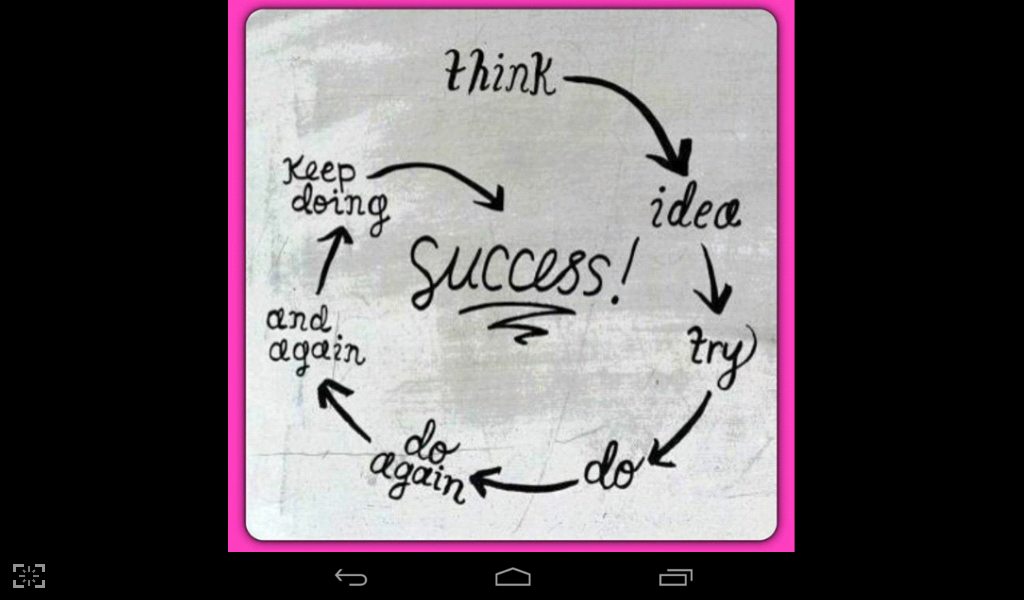The height and width of the screenshot is (600, 1024).
Task: Go to the home screen
Action: tap(512, 577)
